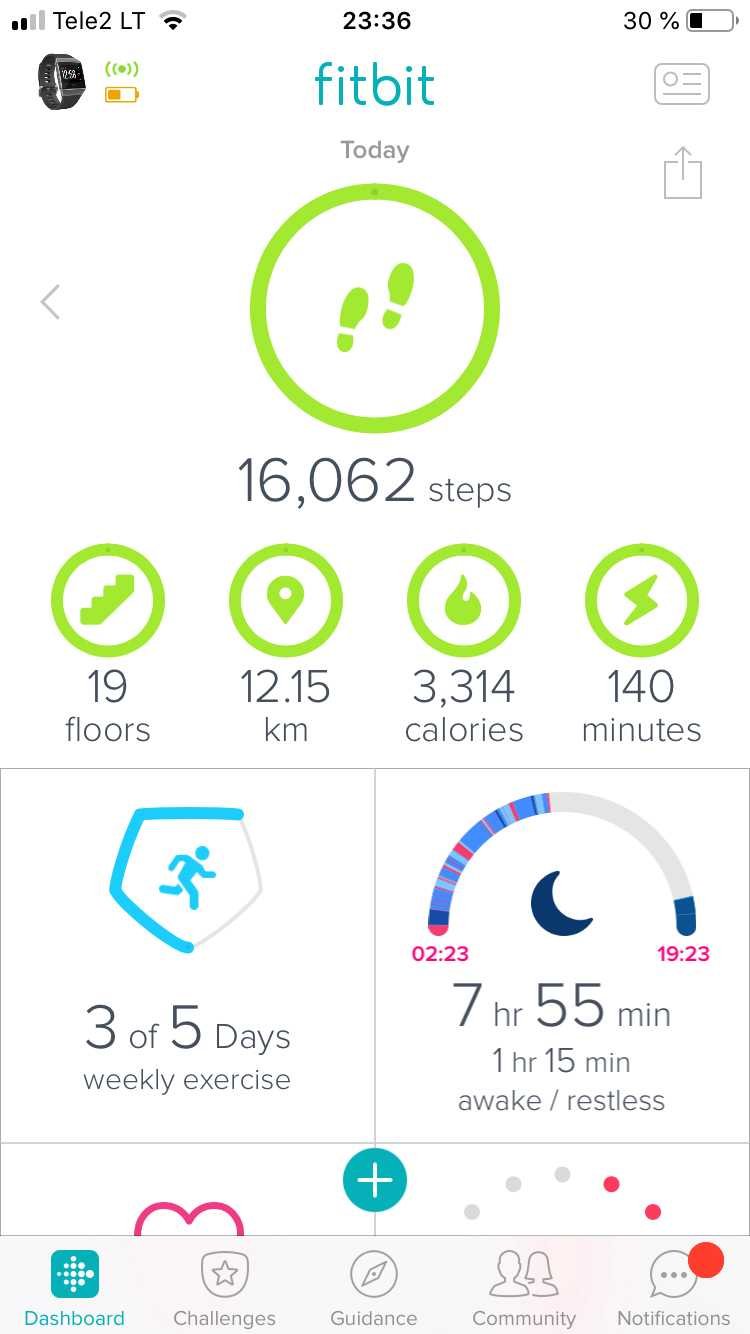The image size is (750, 1334).
Task: Open the Notifications tab
Action: [x=674, y=1290]
